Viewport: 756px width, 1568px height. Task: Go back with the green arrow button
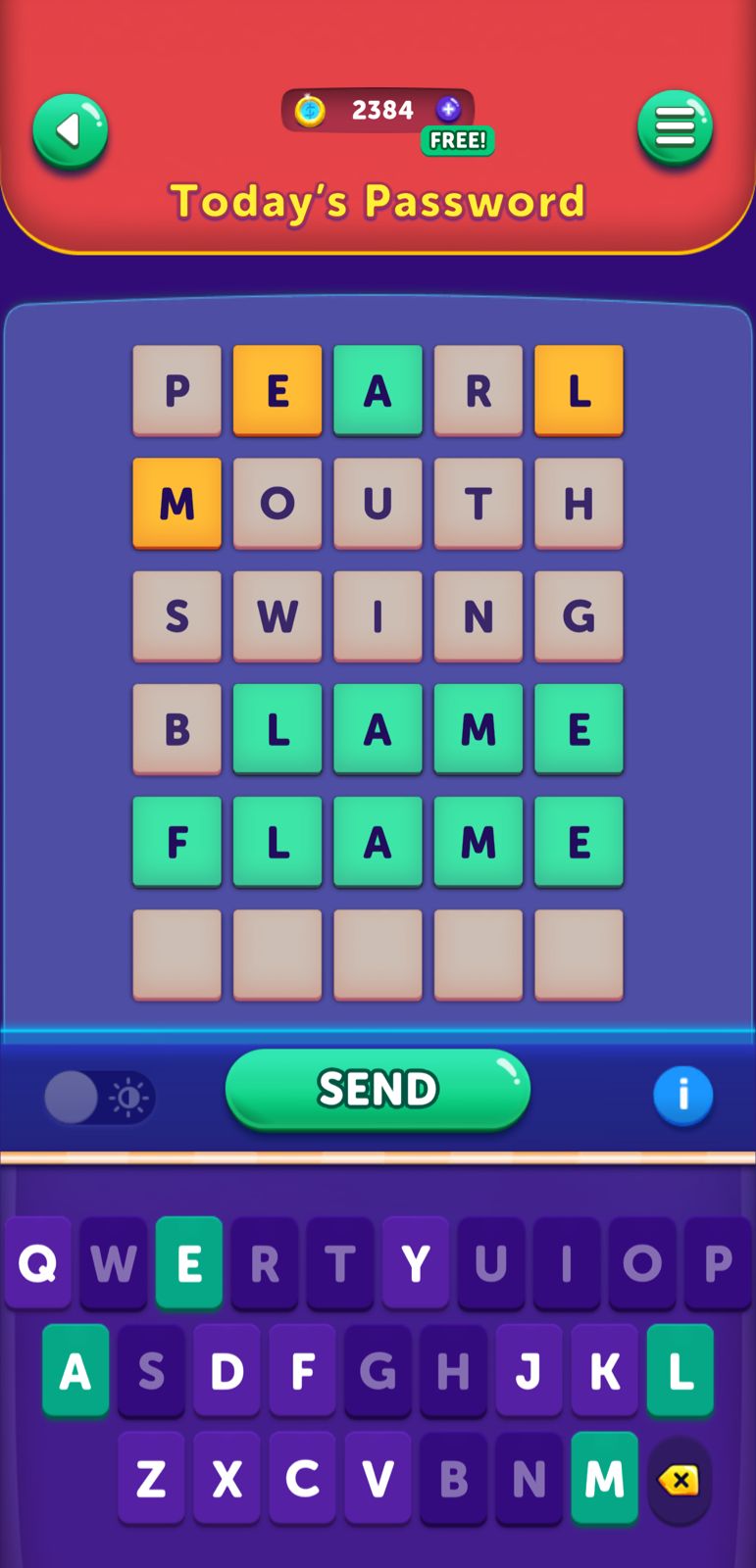click(70, 131)
